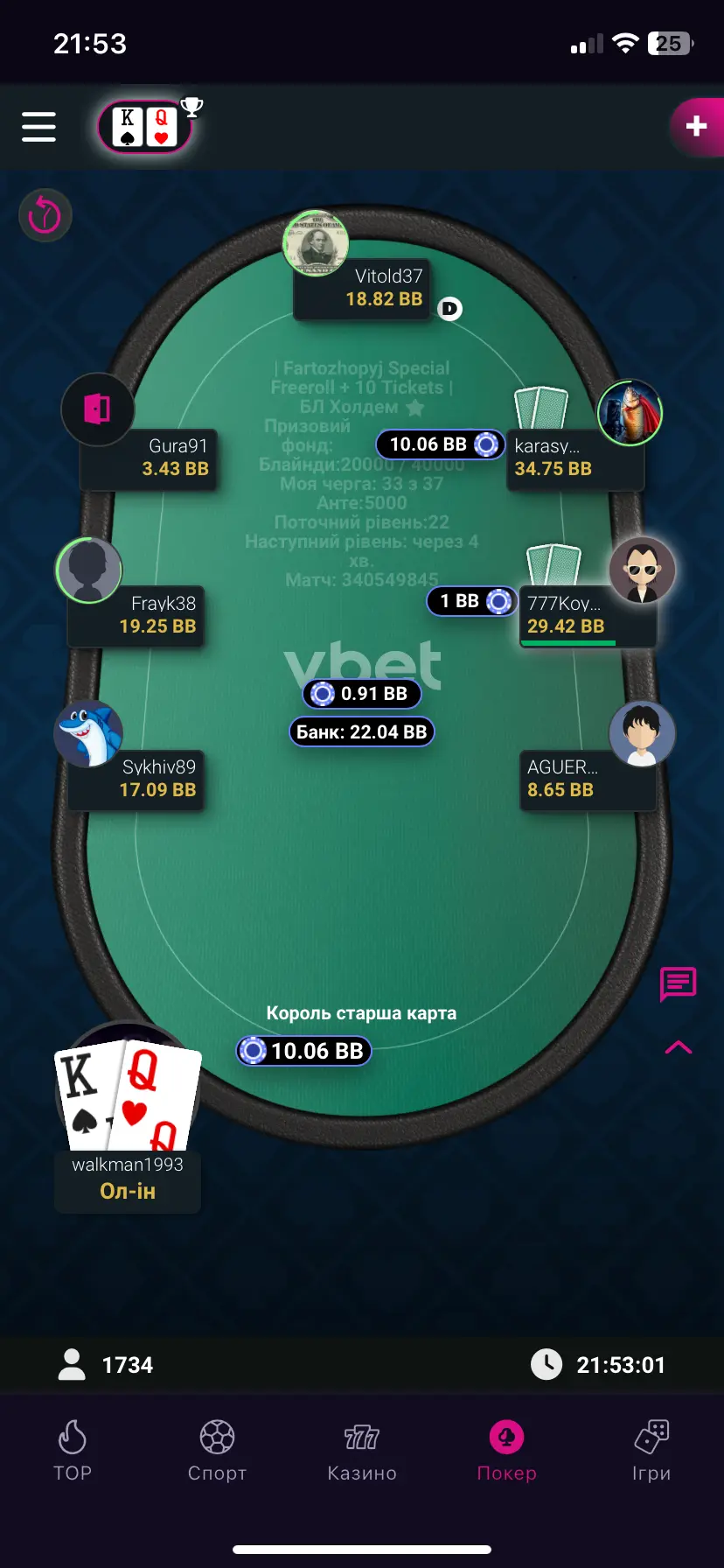Open the Покер tab
This screenshot has width=724, height=1568.
coord(506,1452)
